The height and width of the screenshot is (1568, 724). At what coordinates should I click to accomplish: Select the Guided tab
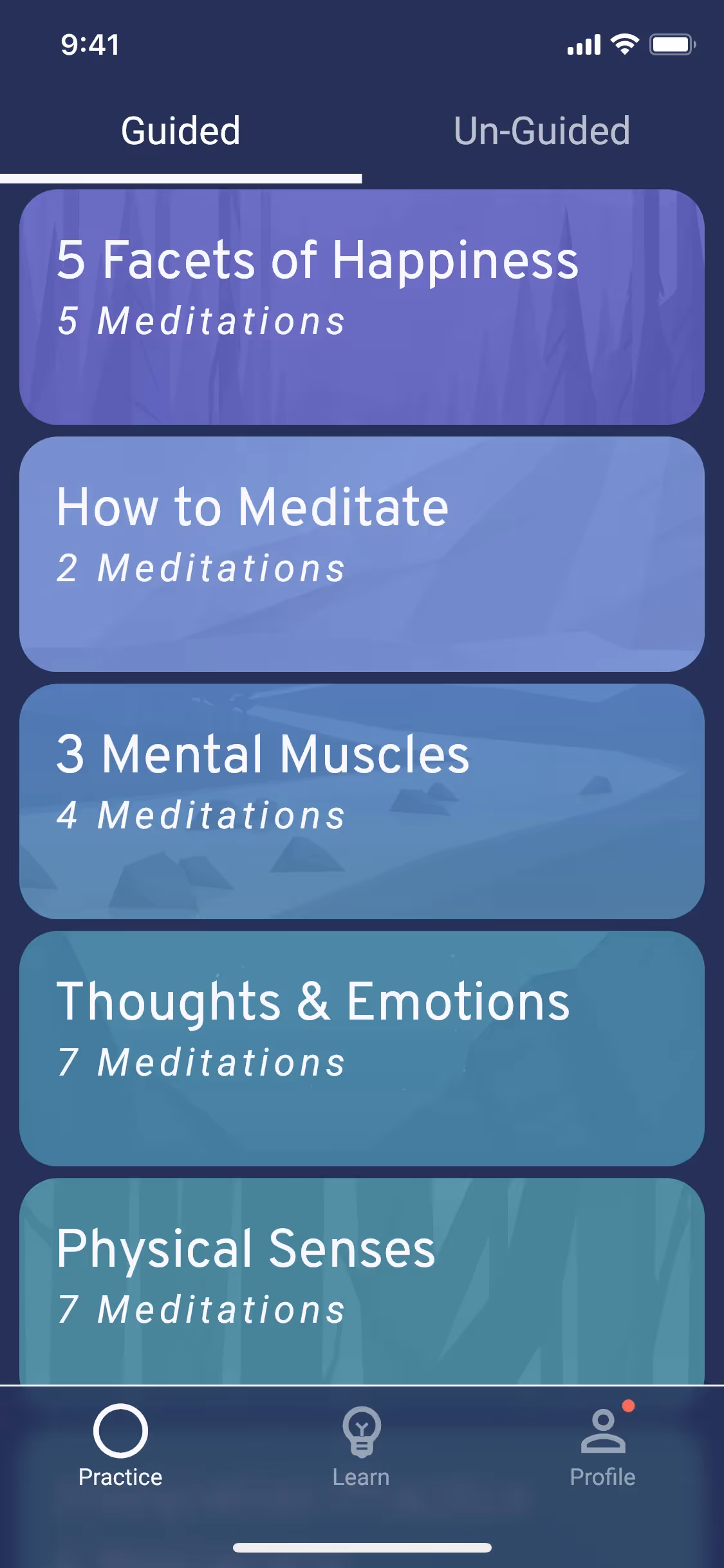tap(181, 131)
